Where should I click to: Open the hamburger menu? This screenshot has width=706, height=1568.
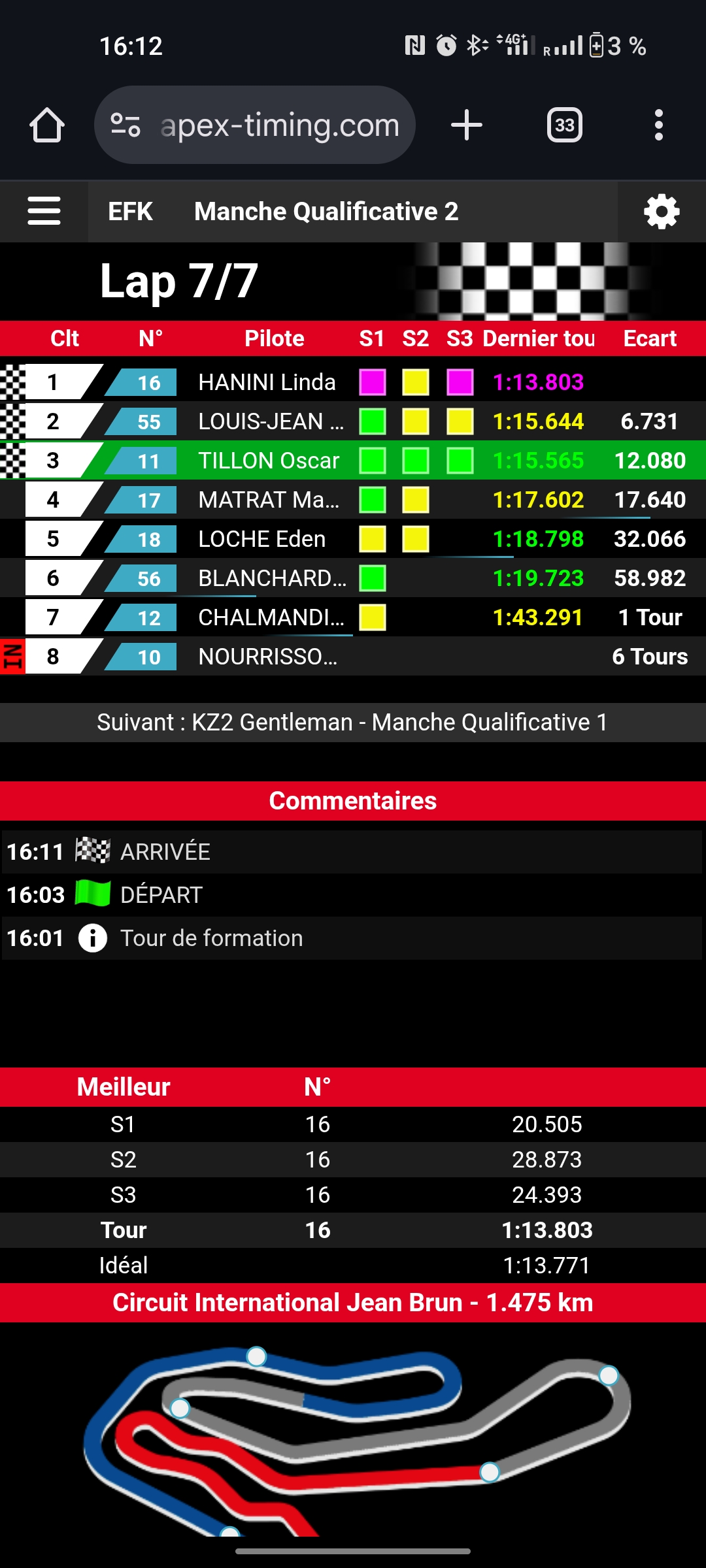44,211
